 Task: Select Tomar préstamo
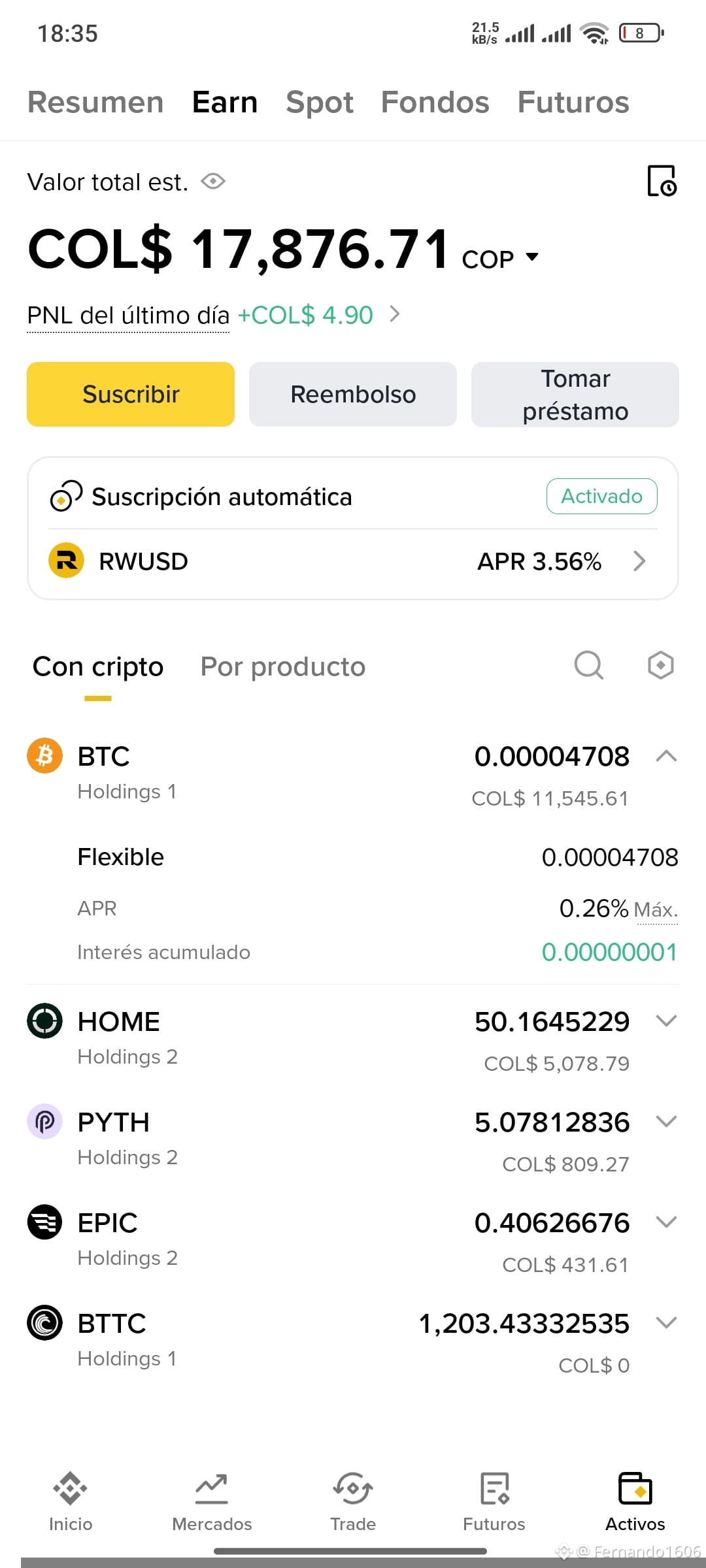pos(575,394)
